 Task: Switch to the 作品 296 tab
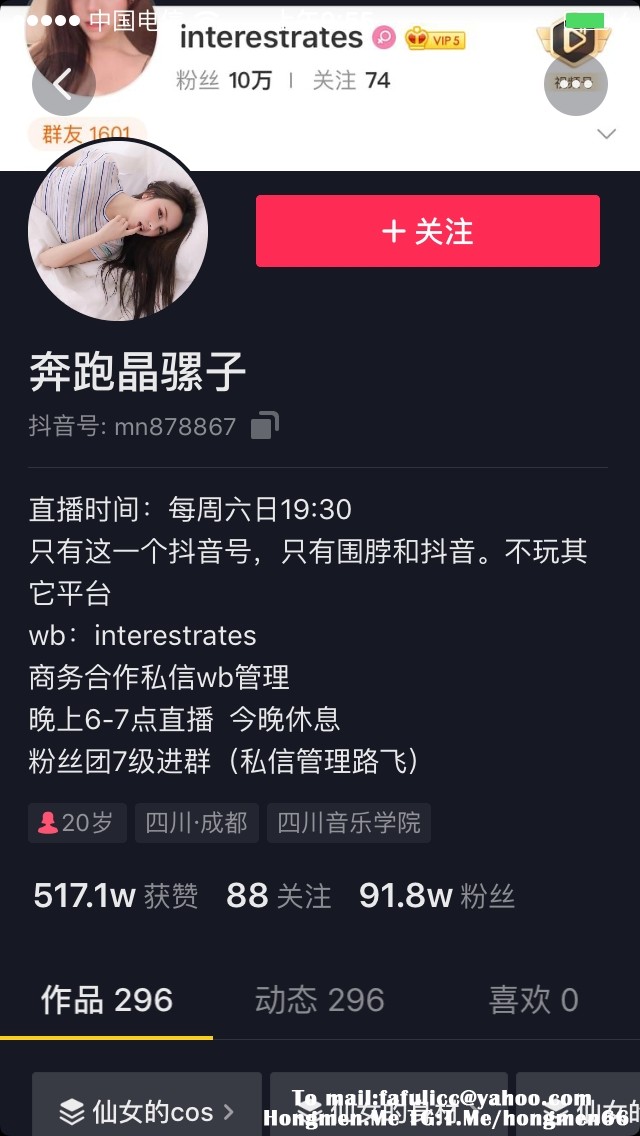[x=107, y=999]
